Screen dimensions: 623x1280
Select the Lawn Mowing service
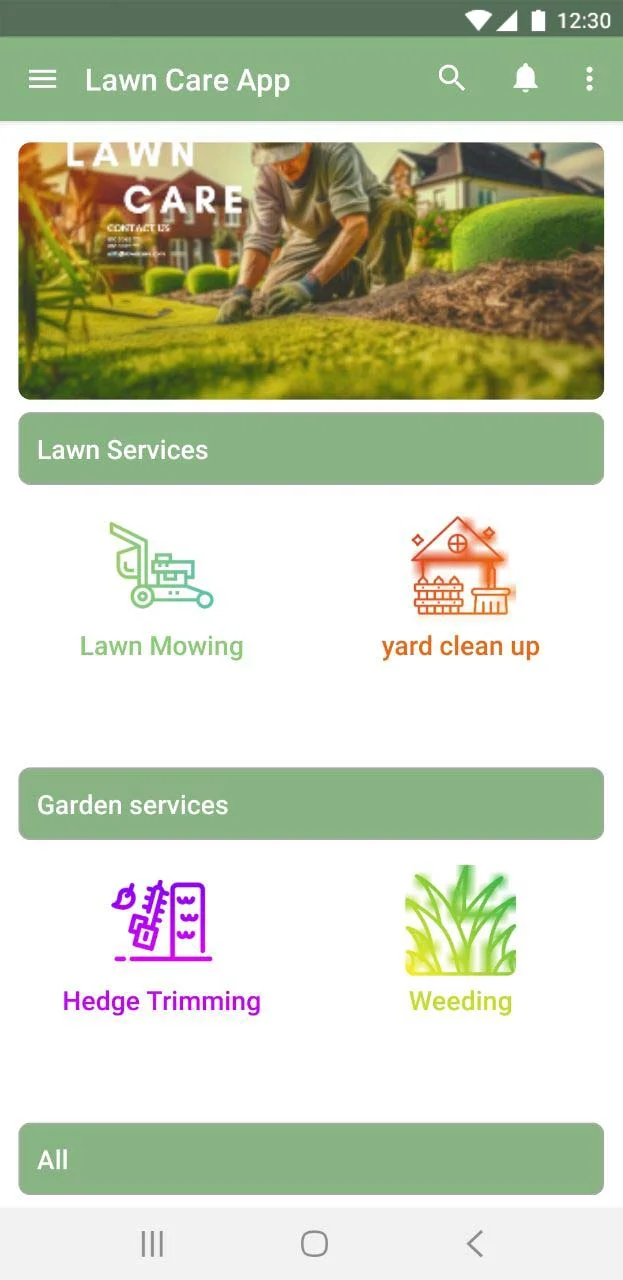coord(162,590)
